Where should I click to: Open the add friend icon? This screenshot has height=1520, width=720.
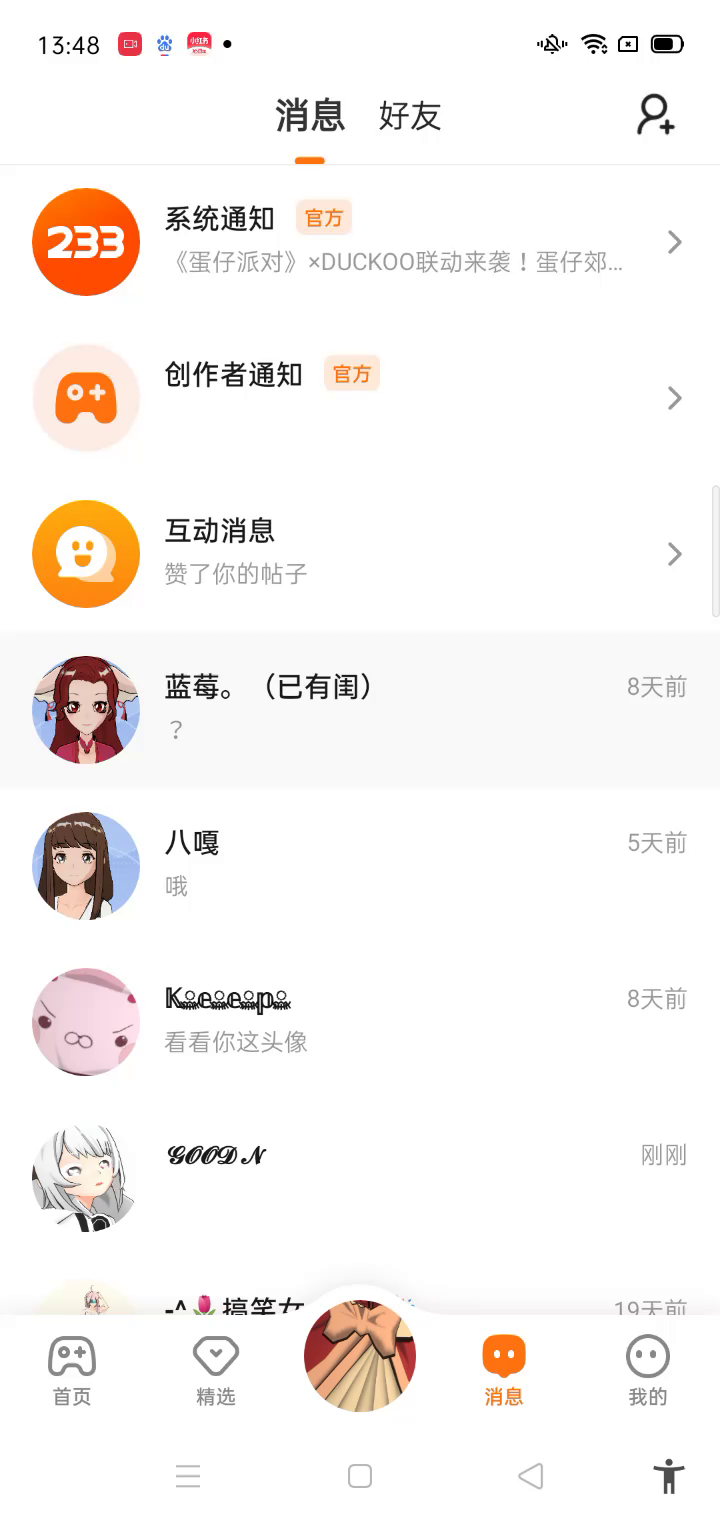(656, 116)
